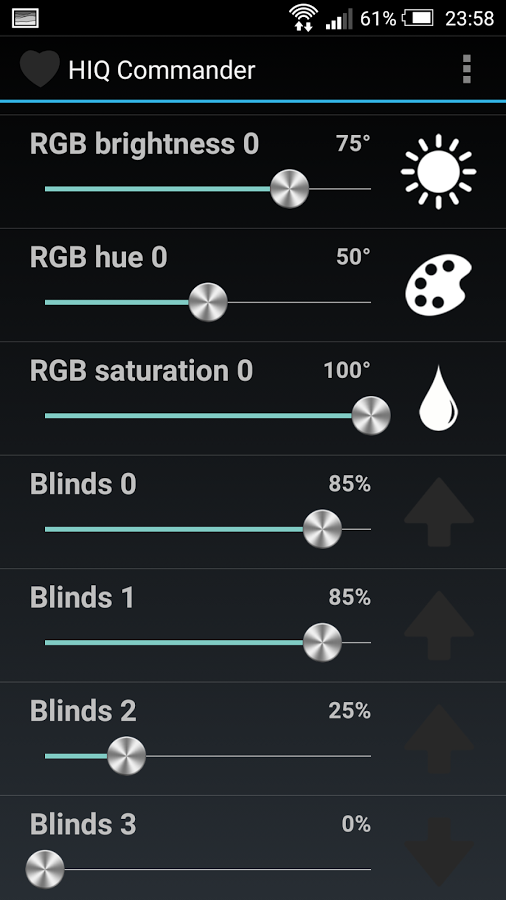Viewport: 506px width, 900px height.
Task: Tap the sun icon for RGB brightness
Action: coord(439,171)
